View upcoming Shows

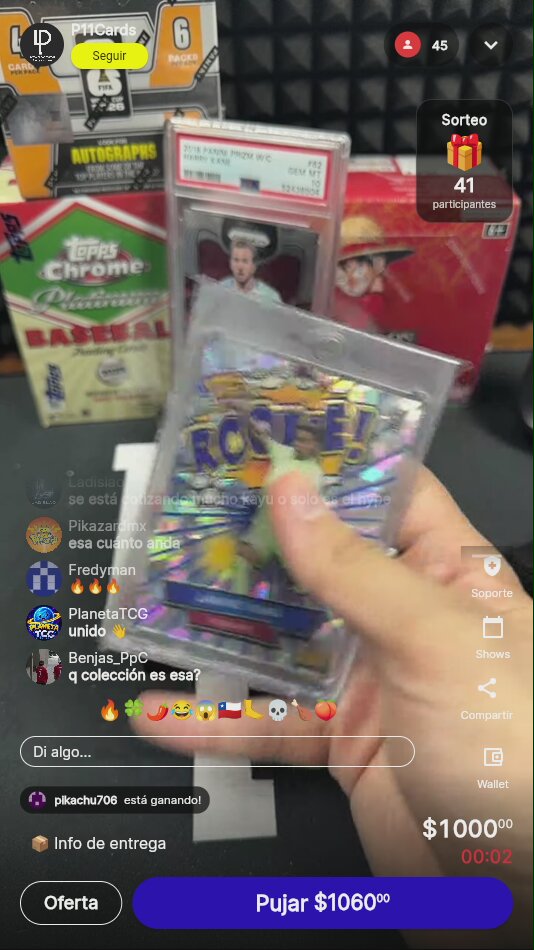tap(492, 638)
